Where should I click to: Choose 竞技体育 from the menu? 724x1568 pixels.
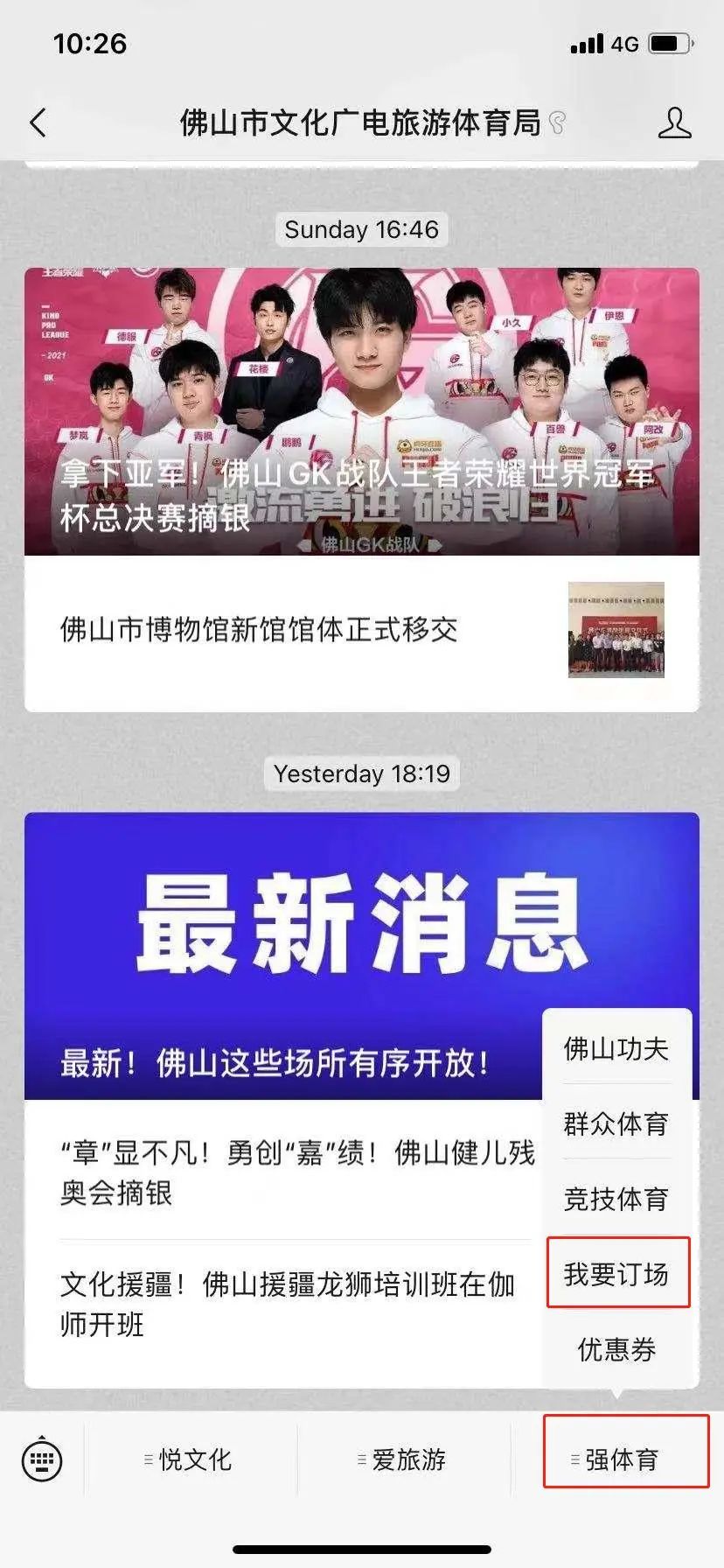pos(616,1199)
